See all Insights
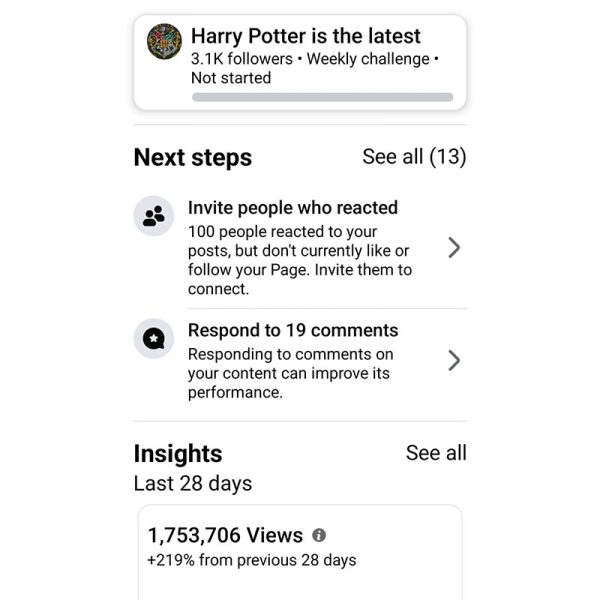Viewport: 600px width, 600px height. (436, 453)
